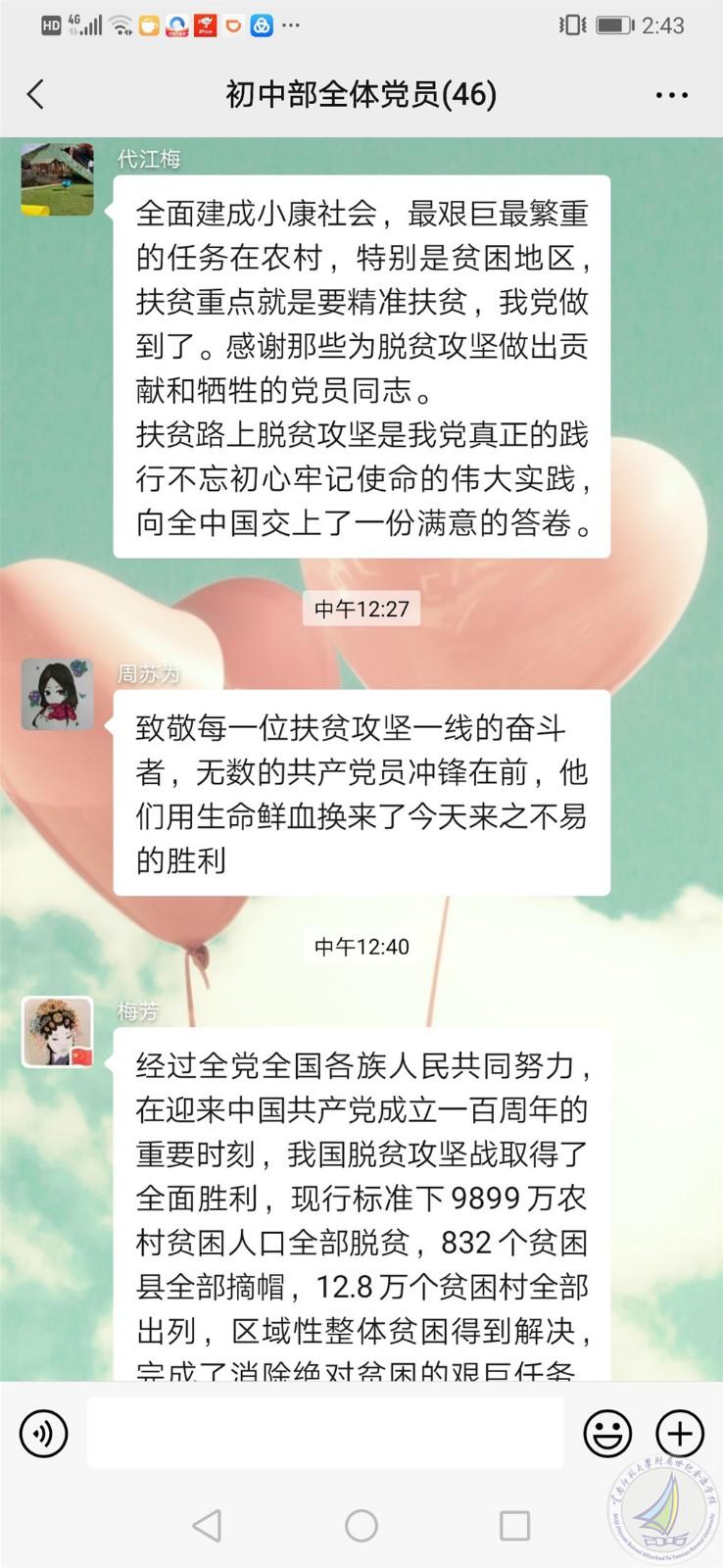Switch to voice message input
This screenshot has height=1568, width=723.
pyautogui.click(x=44, y=1434)
